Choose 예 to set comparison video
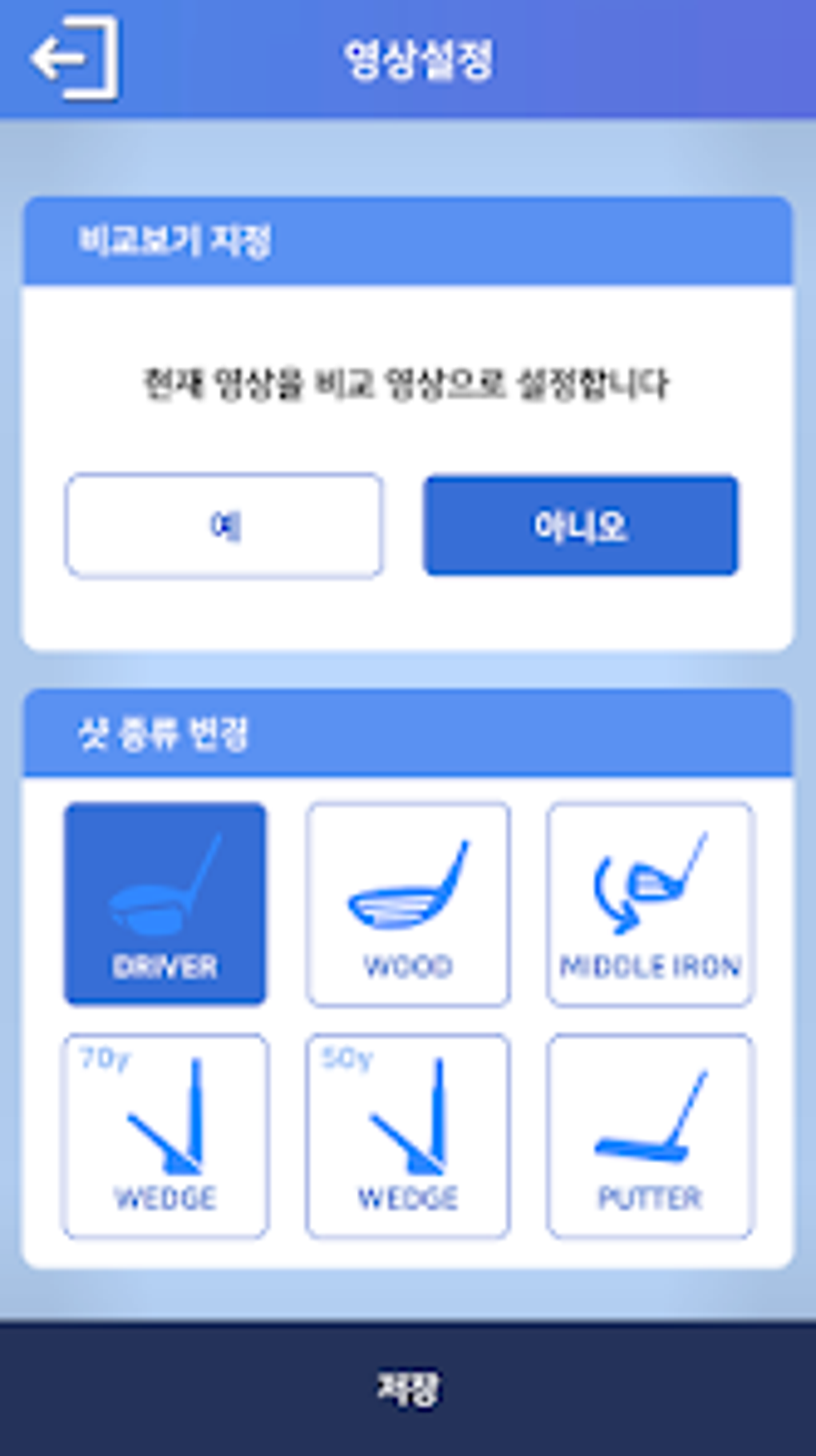816x1456 pixels. tap(224, 526)
